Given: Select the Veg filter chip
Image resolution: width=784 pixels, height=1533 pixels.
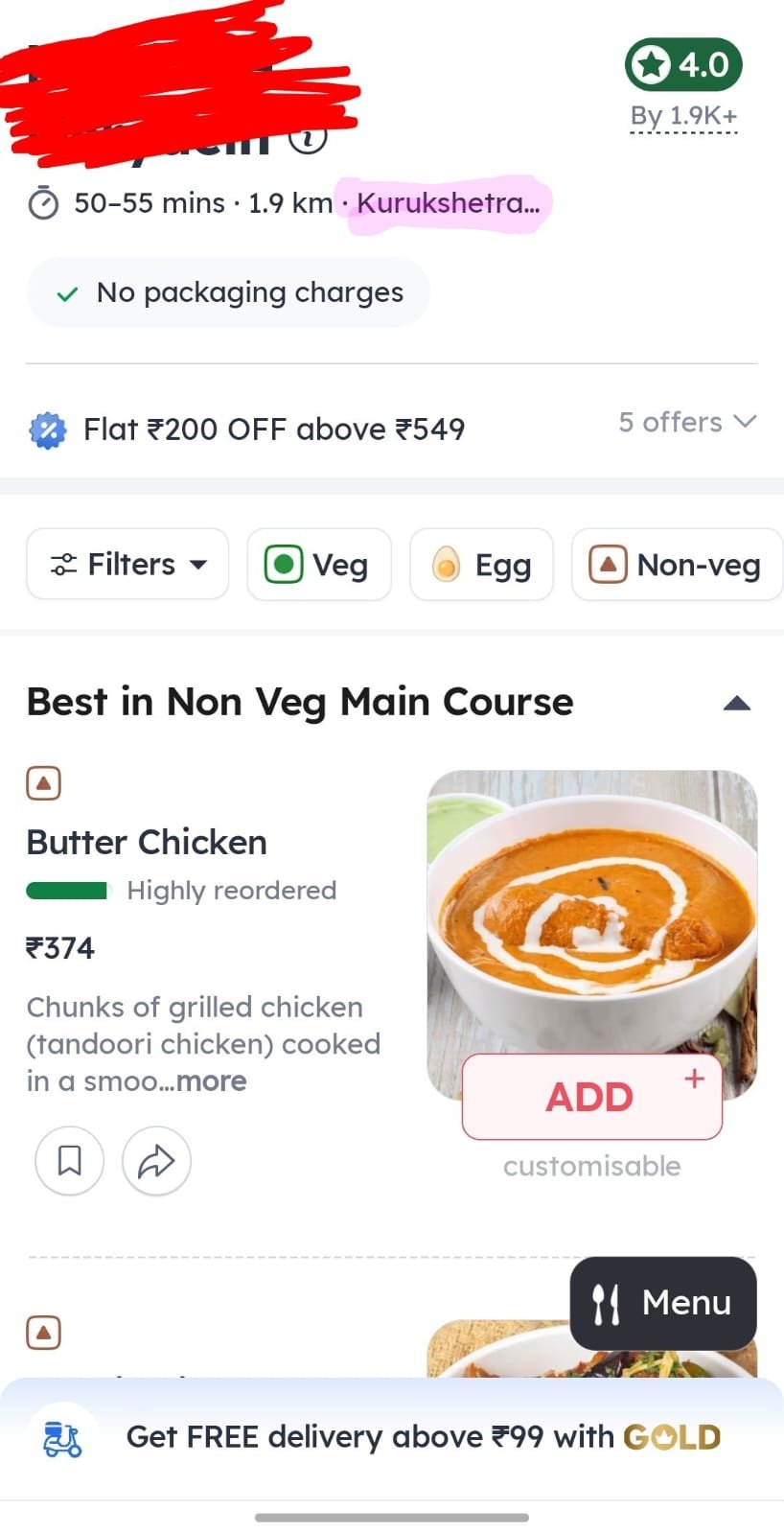Looking at the screenshot, I should [x=319, y=565].
